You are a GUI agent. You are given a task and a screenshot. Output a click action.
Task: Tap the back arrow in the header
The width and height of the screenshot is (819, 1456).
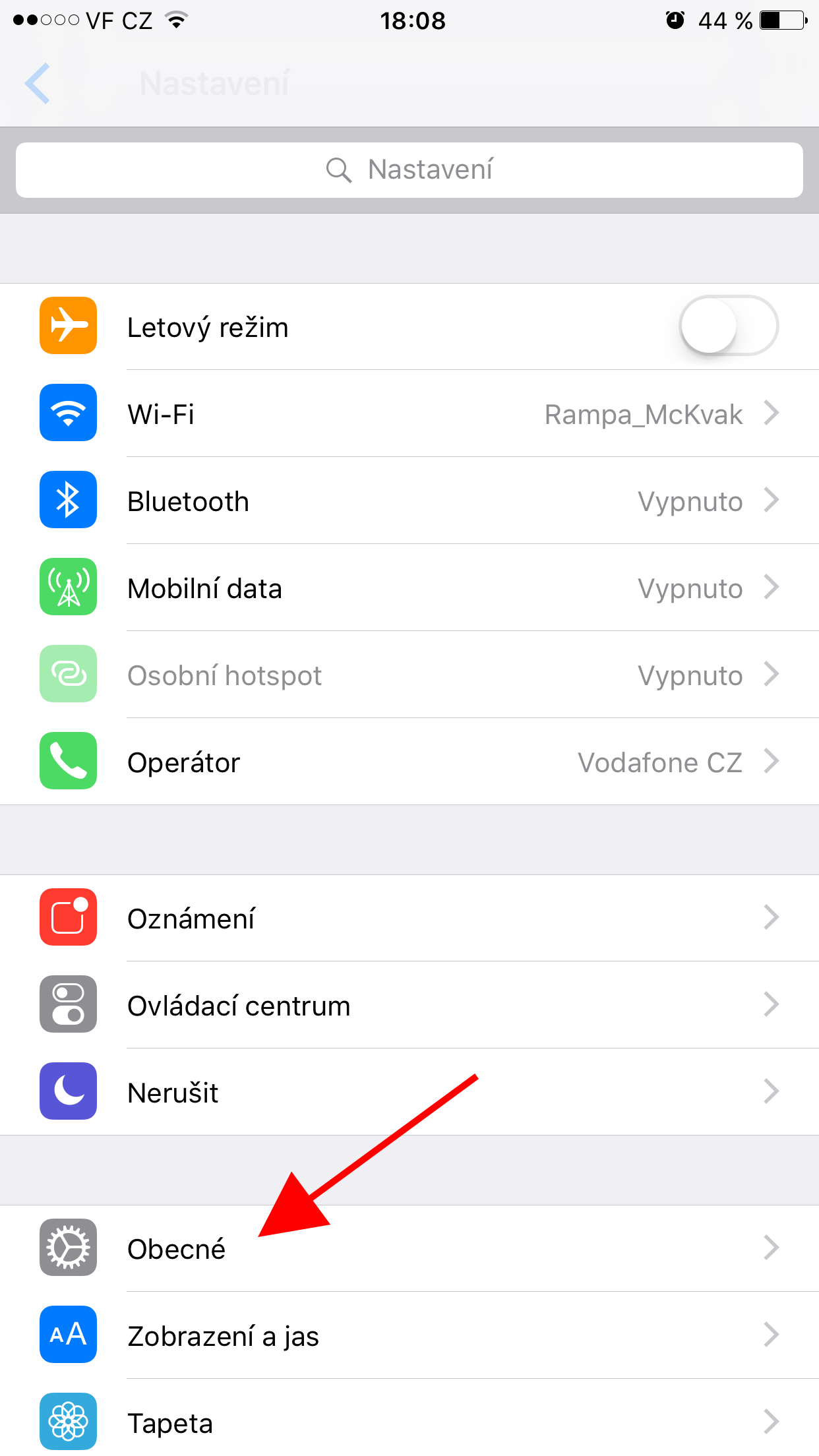click(x=38, y=84)
